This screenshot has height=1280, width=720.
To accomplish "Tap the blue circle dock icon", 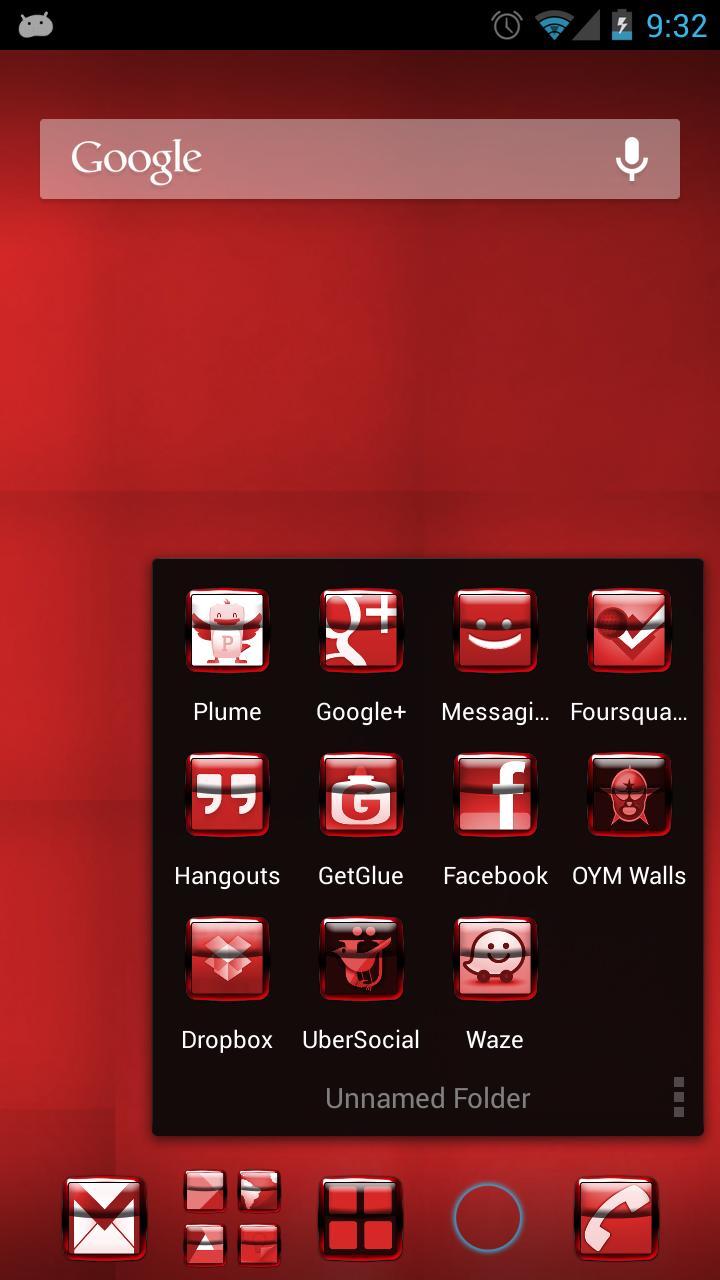I will [488, 1218].
